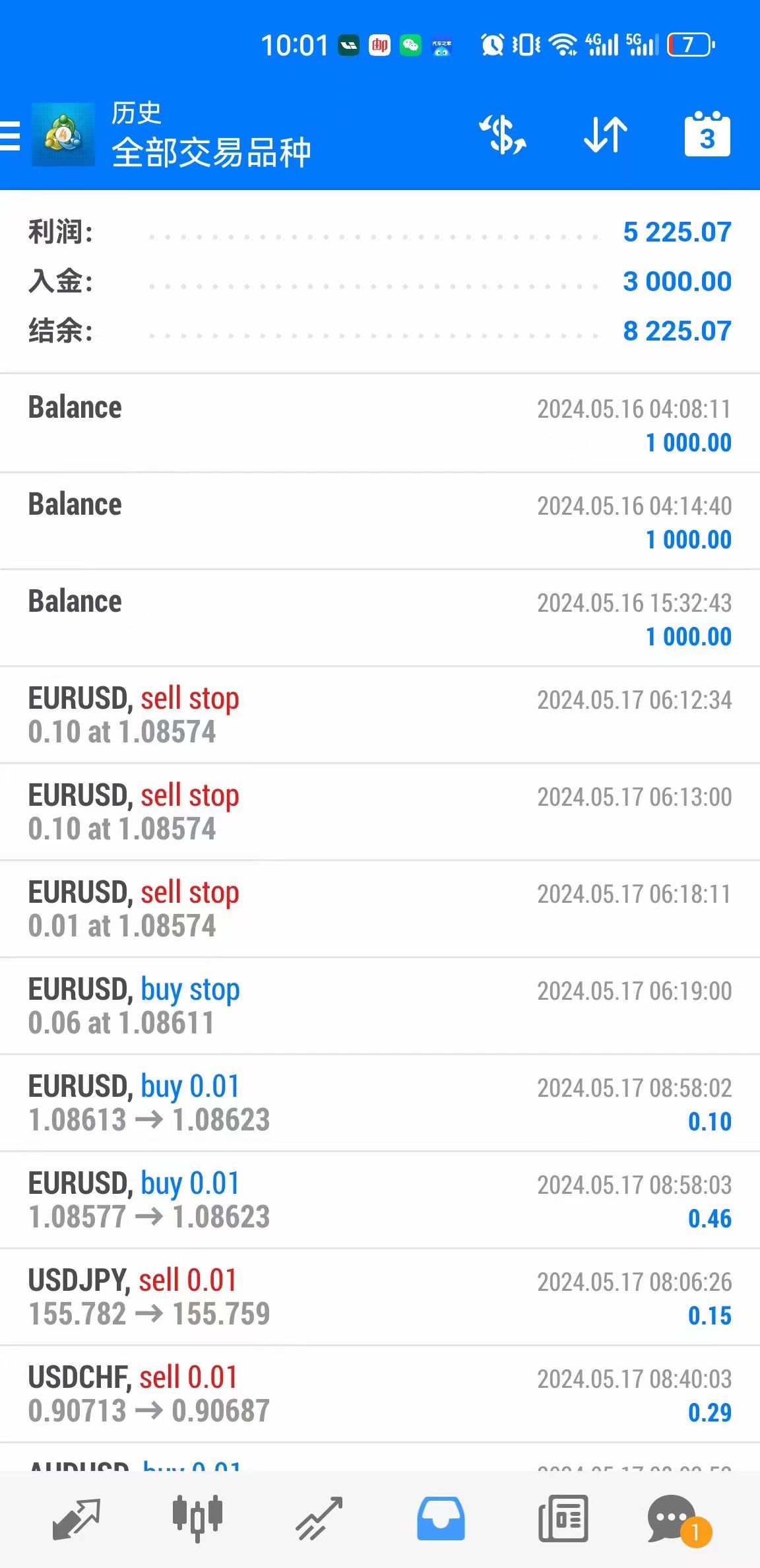Switch to the candlestick Chart tab
This screenshot has width=760, height=1568.
(197, 1518)
